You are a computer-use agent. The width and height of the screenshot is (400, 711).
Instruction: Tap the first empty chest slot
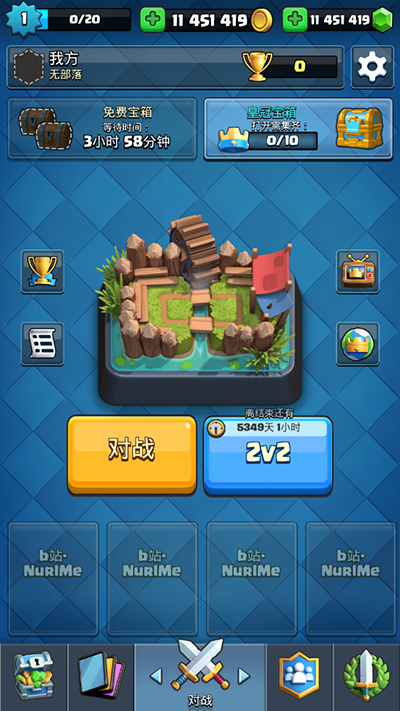point(54,579)
